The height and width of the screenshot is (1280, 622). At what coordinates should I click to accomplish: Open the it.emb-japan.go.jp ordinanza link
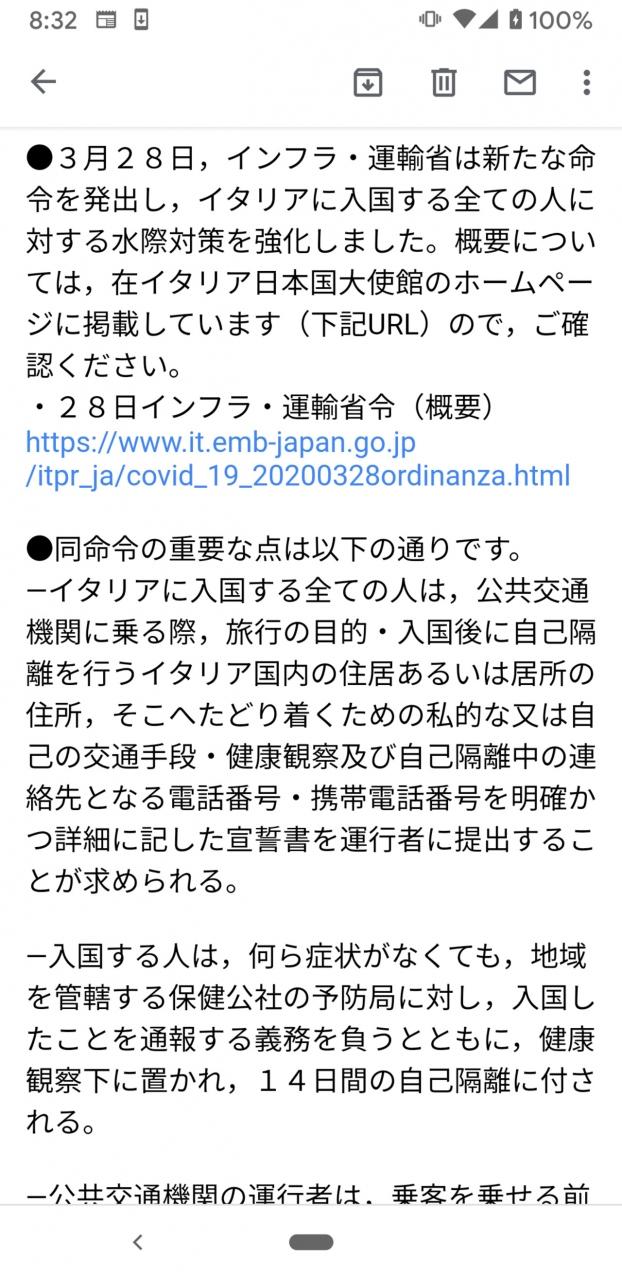pos(297,458)
